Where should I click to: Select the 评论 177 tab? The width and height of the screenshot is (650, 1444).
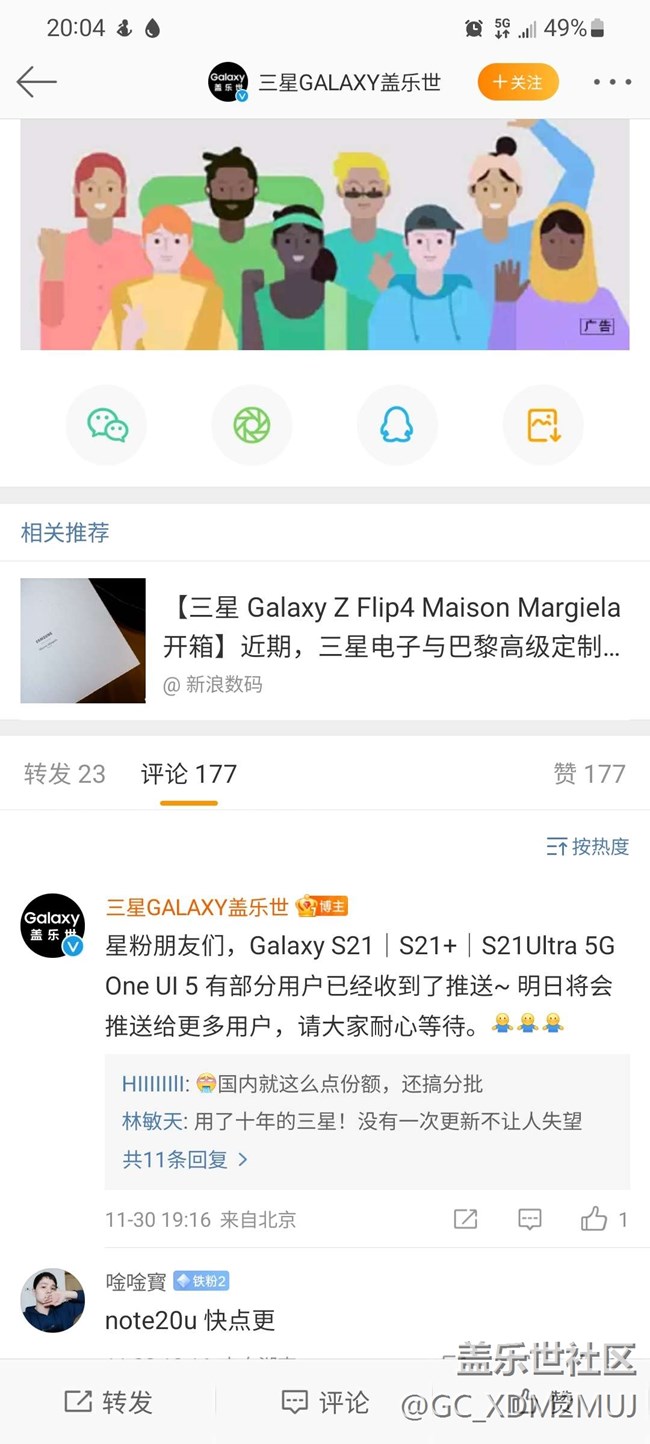(x=188, y=774)
